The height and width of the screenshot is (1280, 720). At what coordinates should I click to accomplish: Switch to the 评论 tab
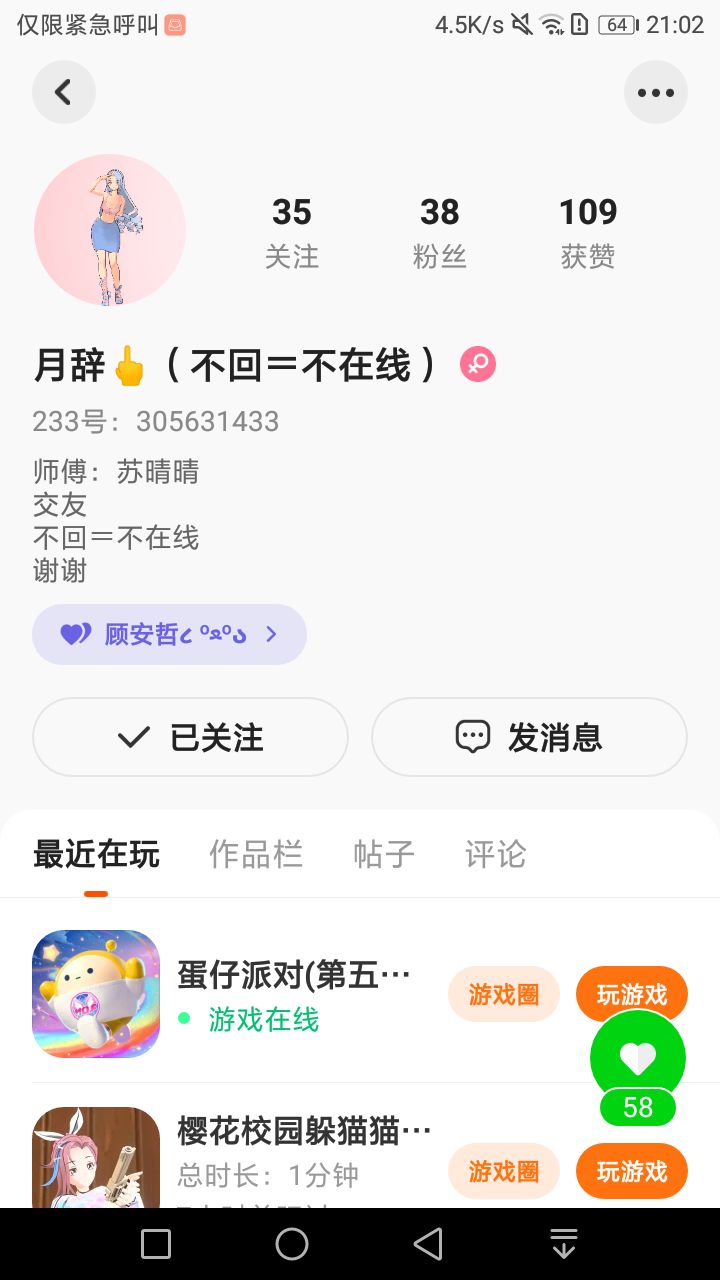click(x=495, y=855)
